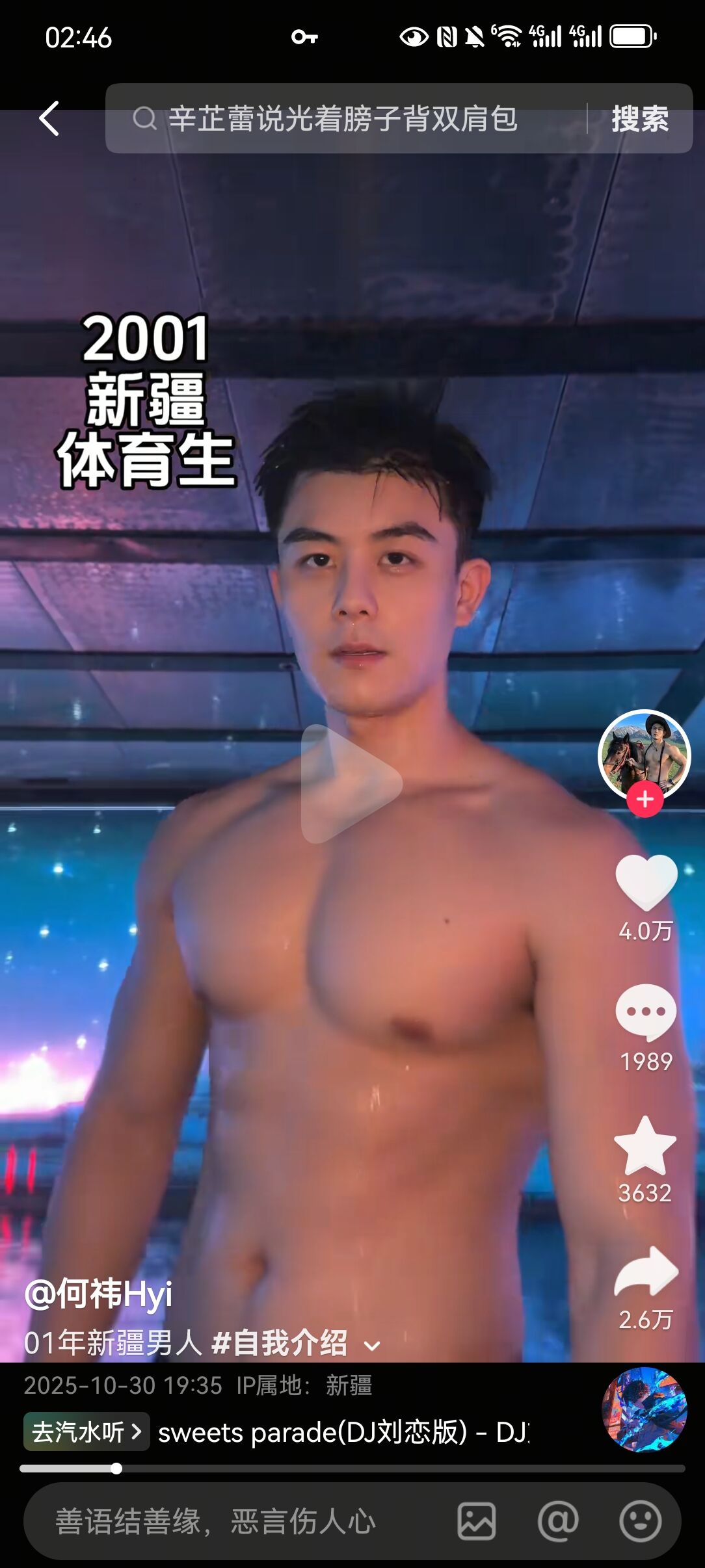Open the spinning music disc cover
The height and width of the screenshot is (1568, 705).
(644, 1410)
